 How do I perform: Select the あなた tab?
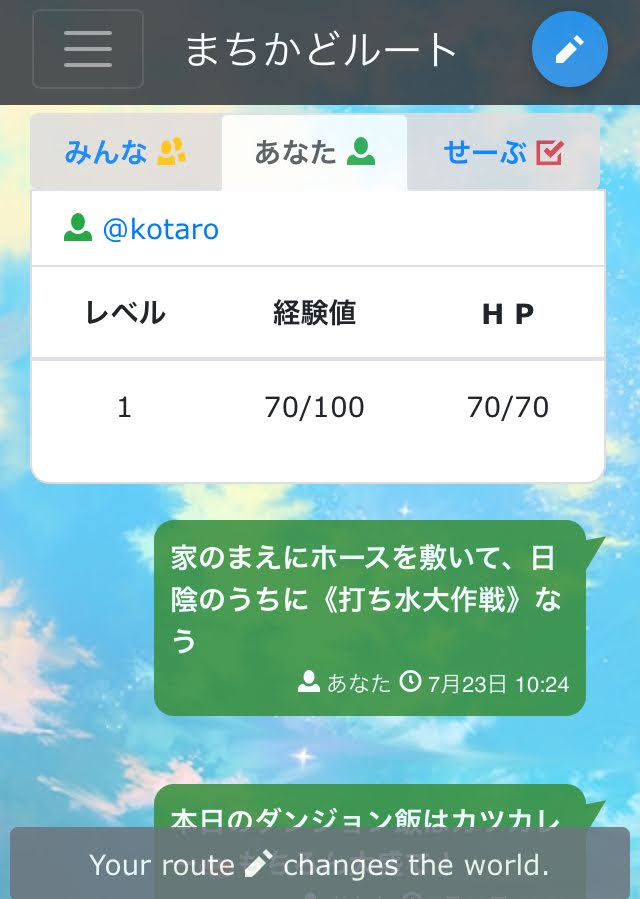pyautogui.click(x=314, y=153)
